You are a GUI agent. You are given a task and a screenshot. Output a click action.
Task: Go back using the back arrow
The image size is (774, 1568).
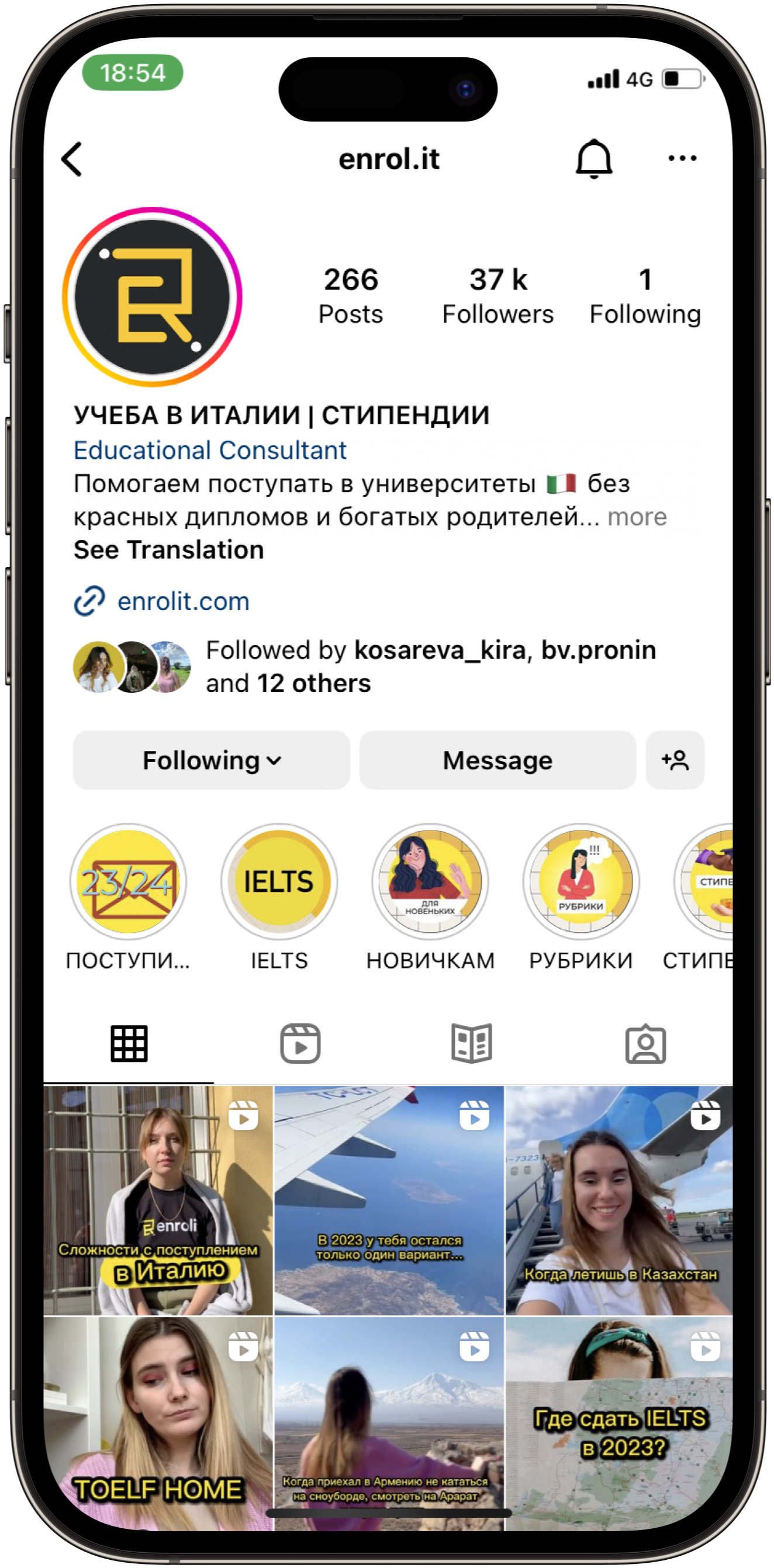coord(72,160)
